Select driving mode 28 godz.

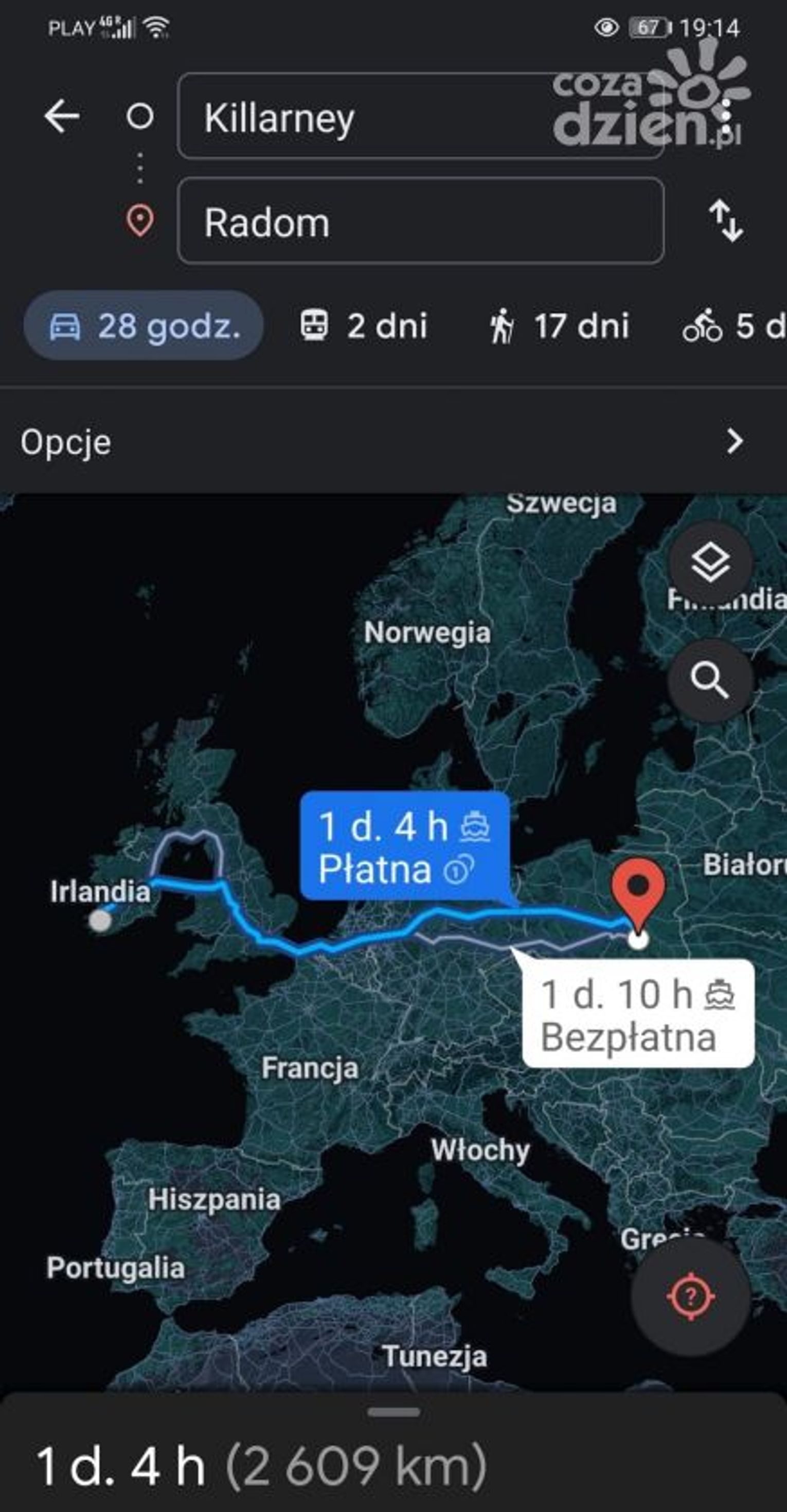click(144, 325)
